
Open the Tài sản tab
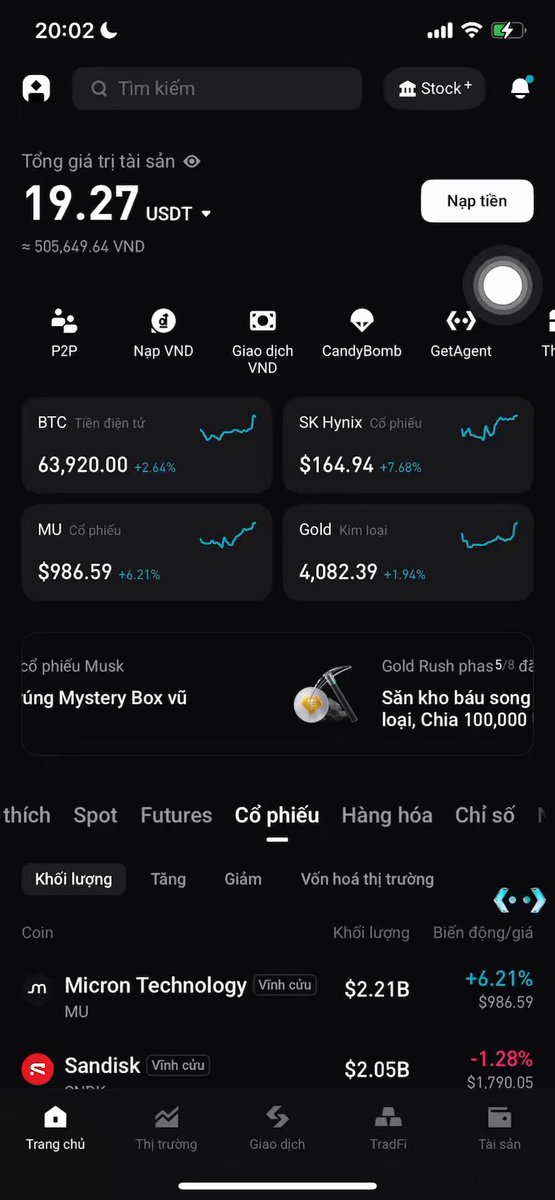(499, 1128)
